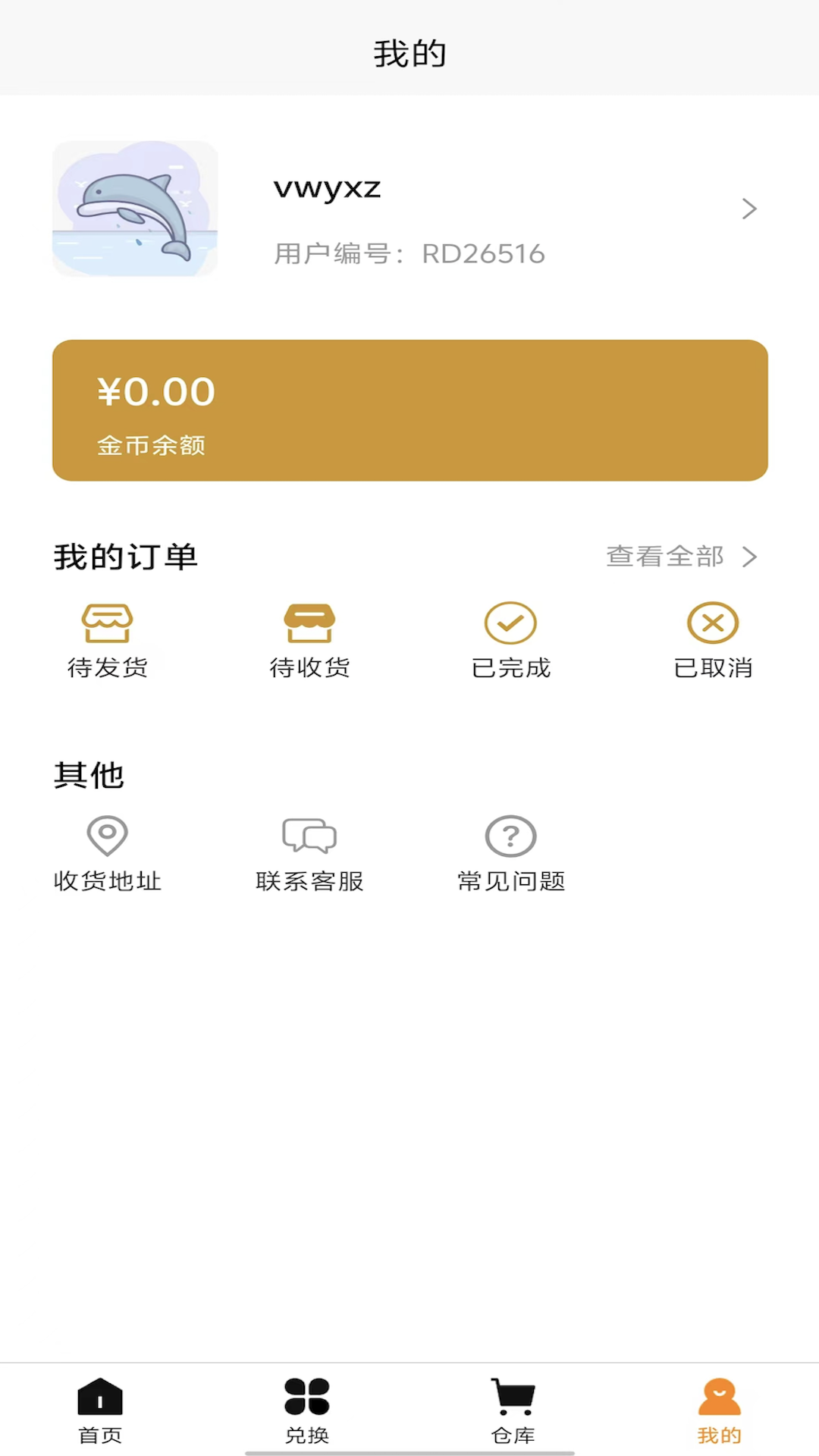
Task: Open the gold coin balance card
Action: pos(409,410)
